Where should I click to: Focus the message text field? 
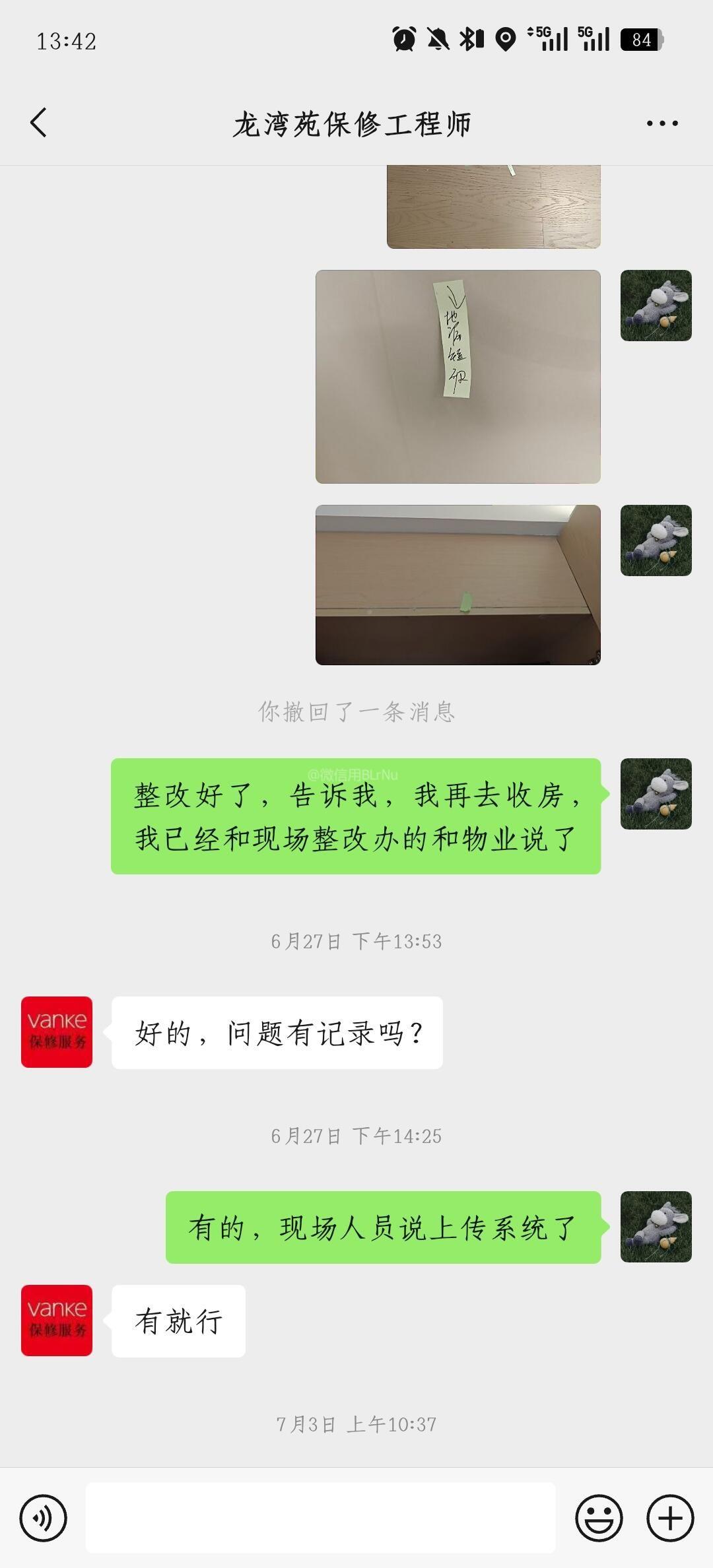320,1518
